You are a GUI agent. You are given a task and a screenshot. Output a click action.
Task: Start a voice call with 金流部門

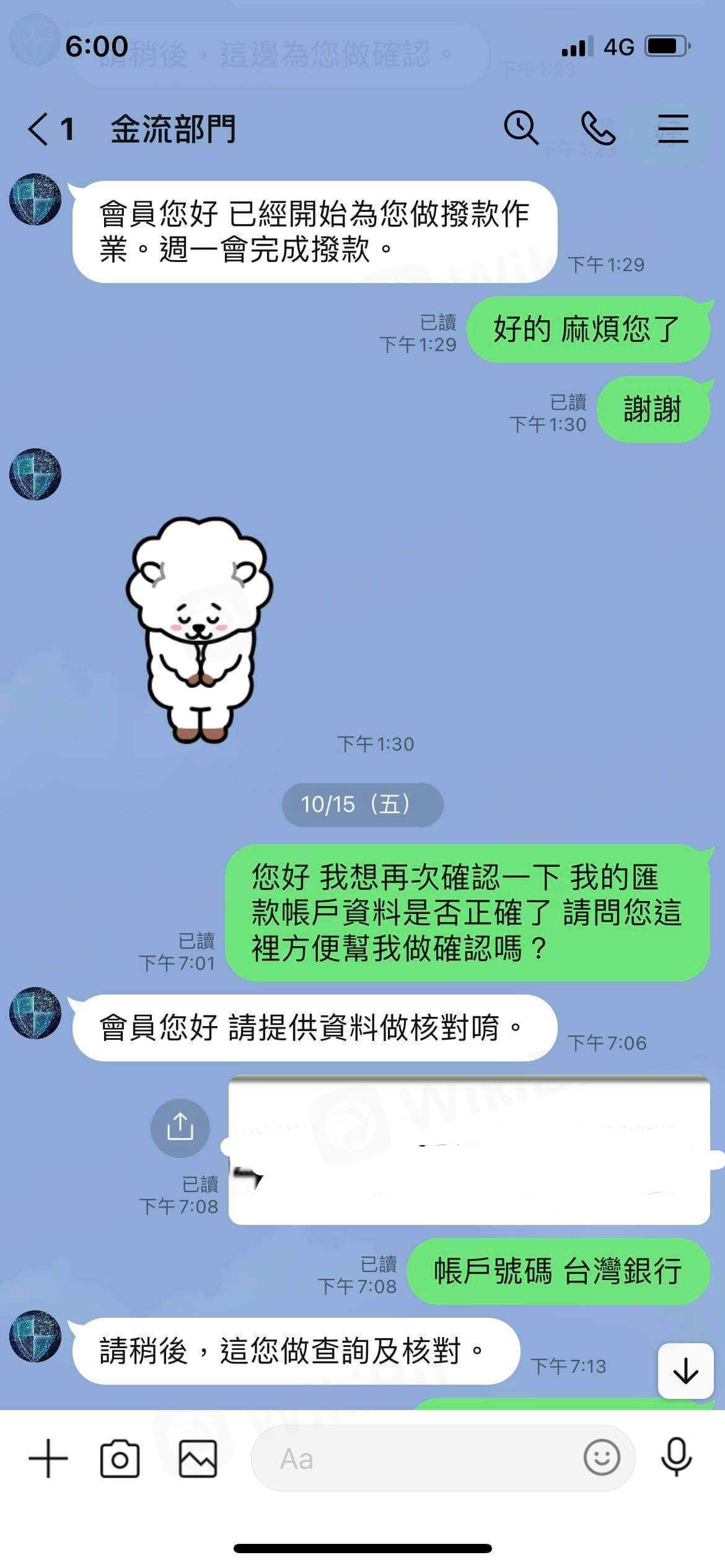point(597,129)
